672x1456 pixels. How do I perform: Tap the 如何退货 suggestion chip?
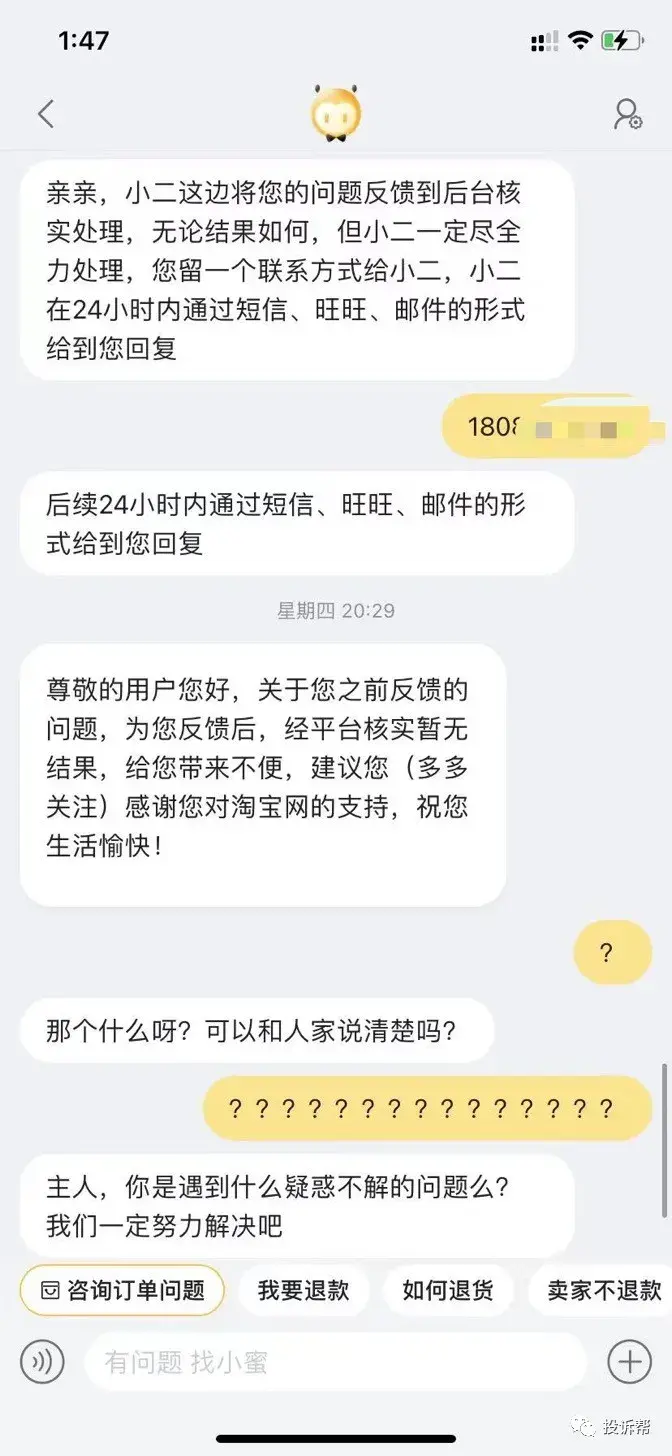click(x=448, y=1290)
